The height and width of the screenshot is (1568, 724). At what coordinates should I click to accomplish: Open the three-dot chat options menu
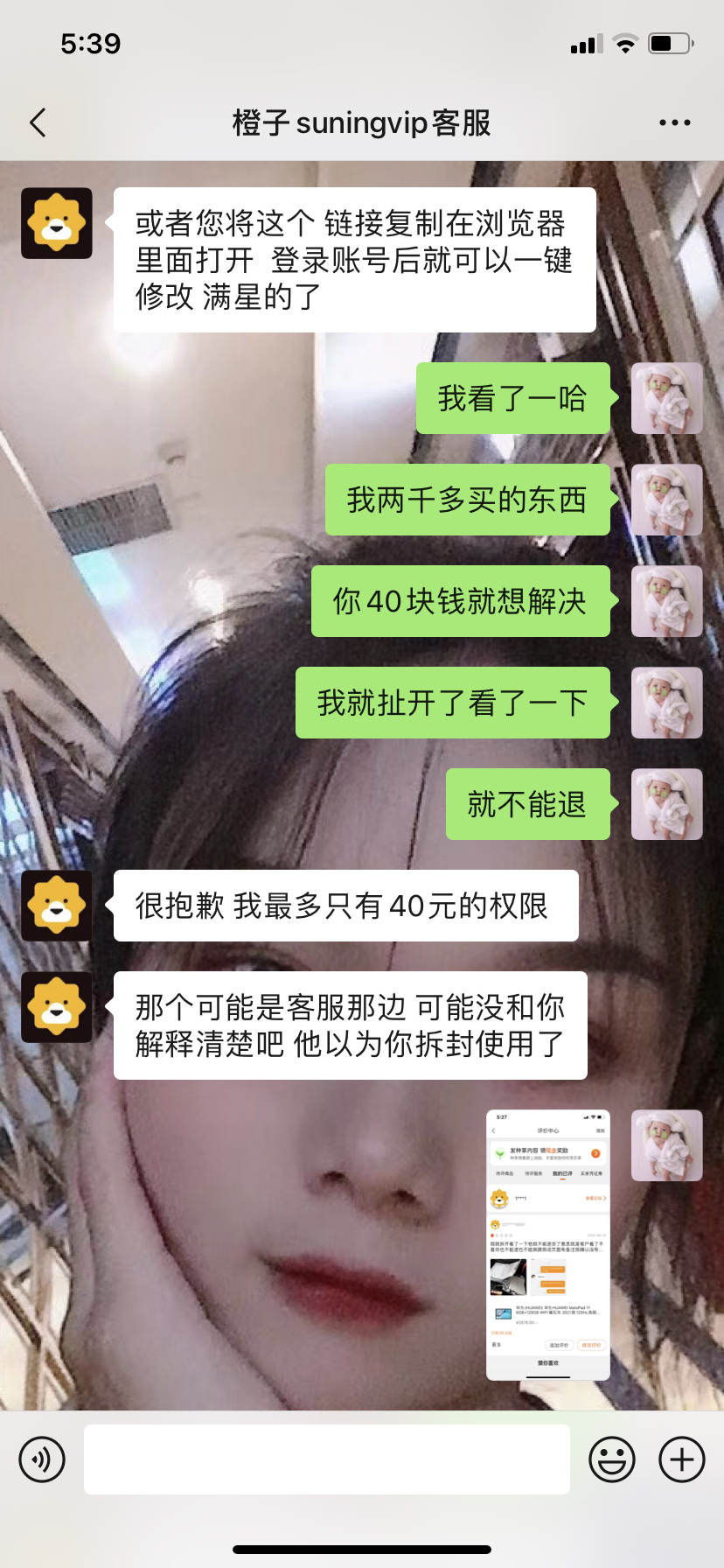(674, 123)
